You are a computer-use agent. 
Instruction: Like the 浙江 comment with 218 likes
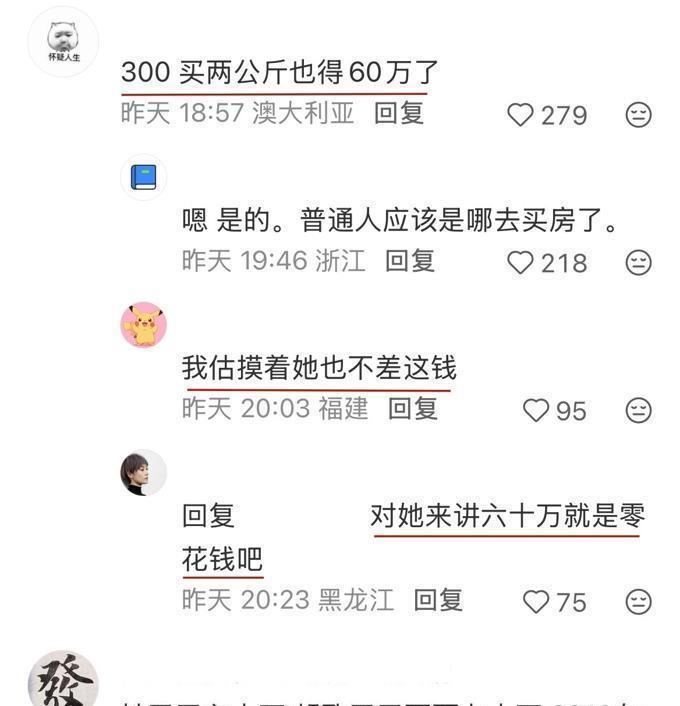(x=521, y=263)
